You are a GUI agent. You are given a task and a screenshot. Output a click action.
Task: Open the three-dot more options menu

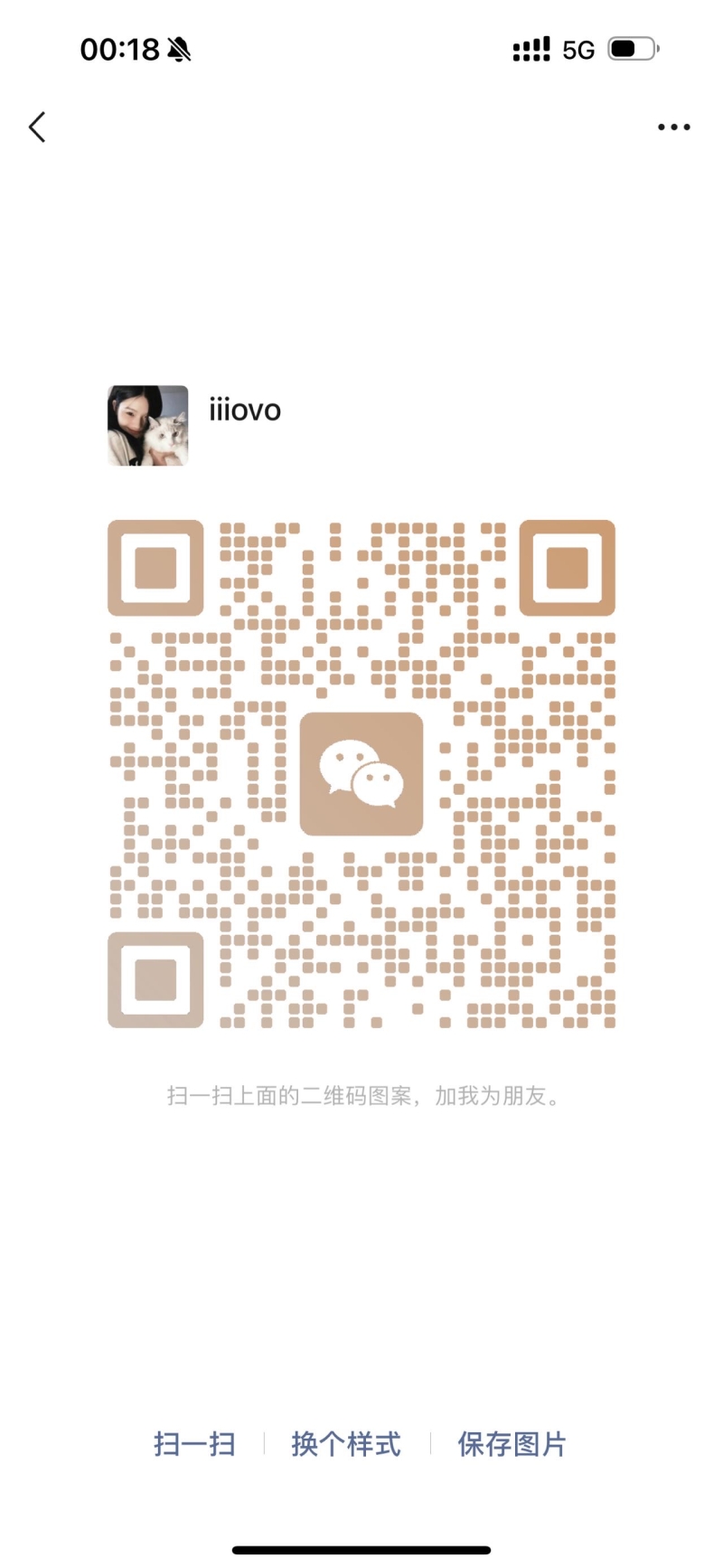[673, 128]
